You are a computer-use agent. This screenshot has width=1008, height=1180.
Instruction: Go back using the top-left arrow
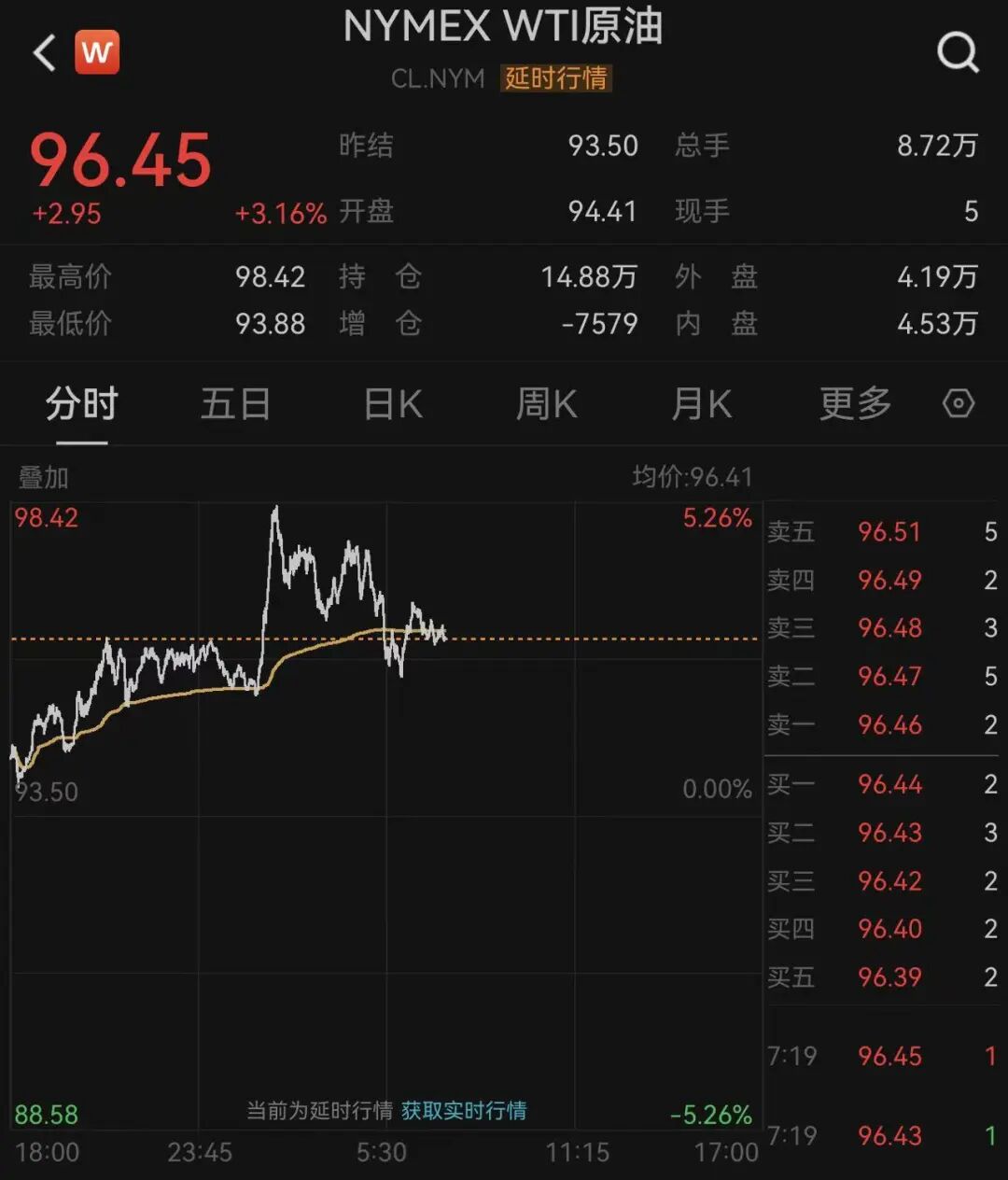point(44,53)
